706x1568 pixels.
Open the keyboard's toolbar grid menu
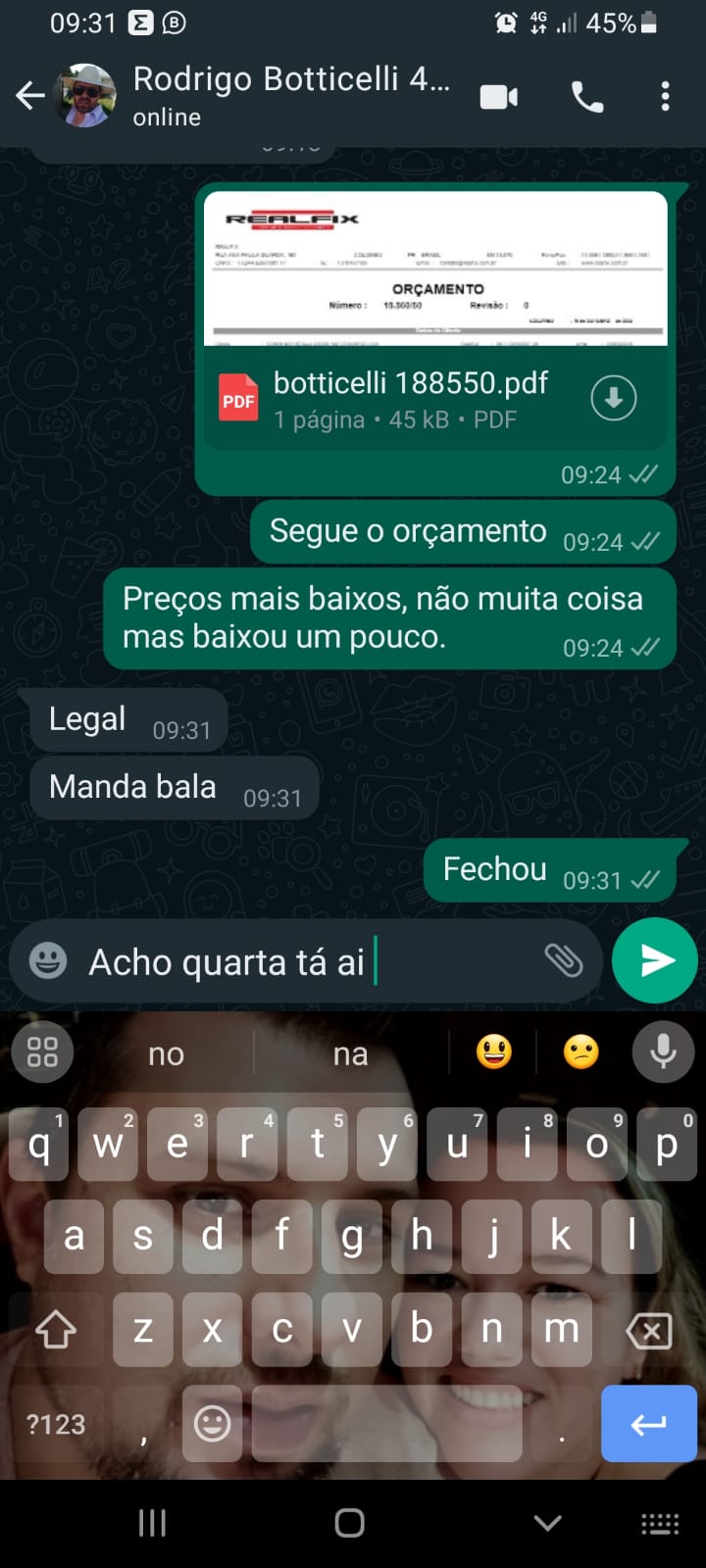coord(42,1052)
